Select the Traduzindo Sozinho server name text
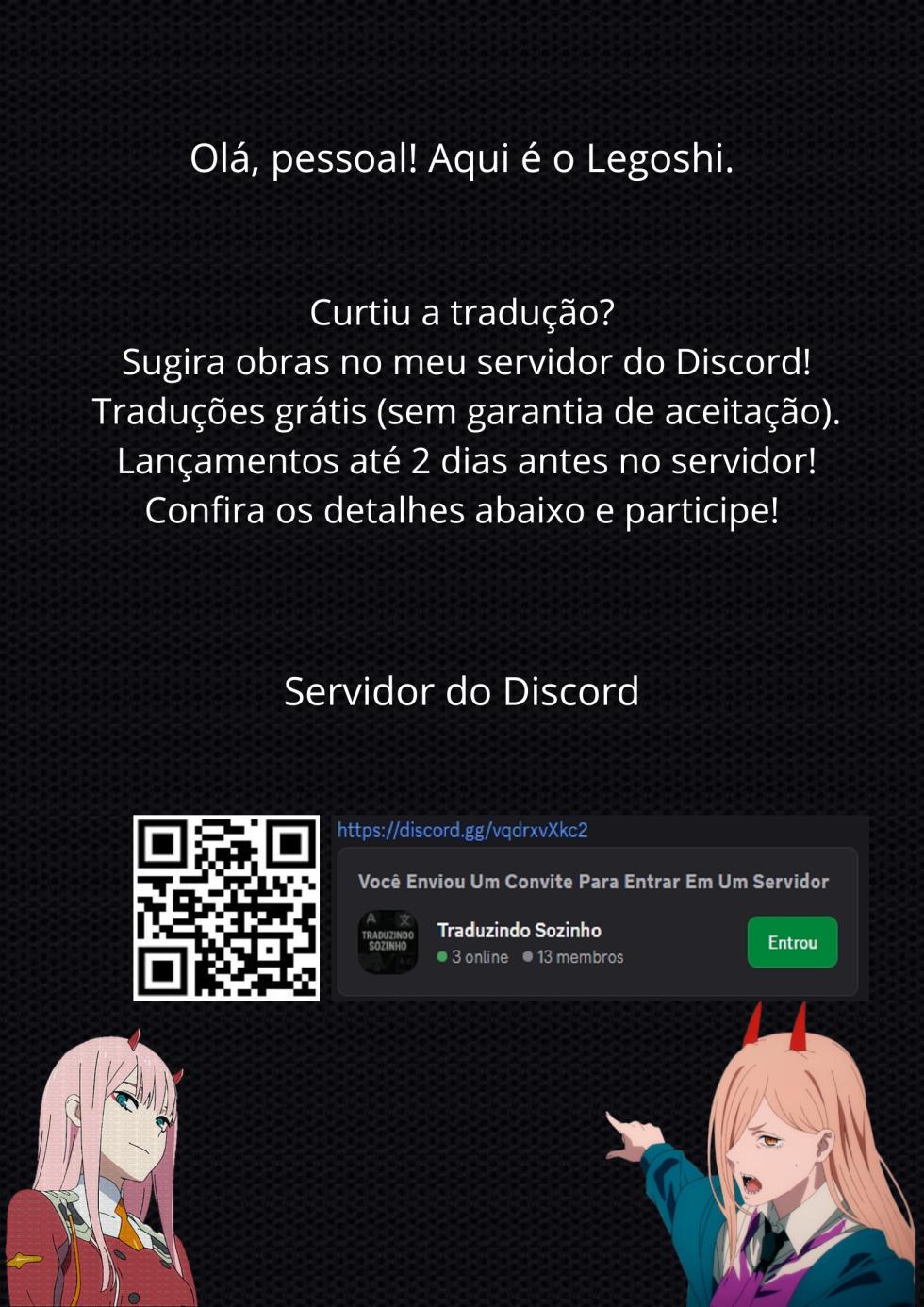 click(x=521, y=929)
